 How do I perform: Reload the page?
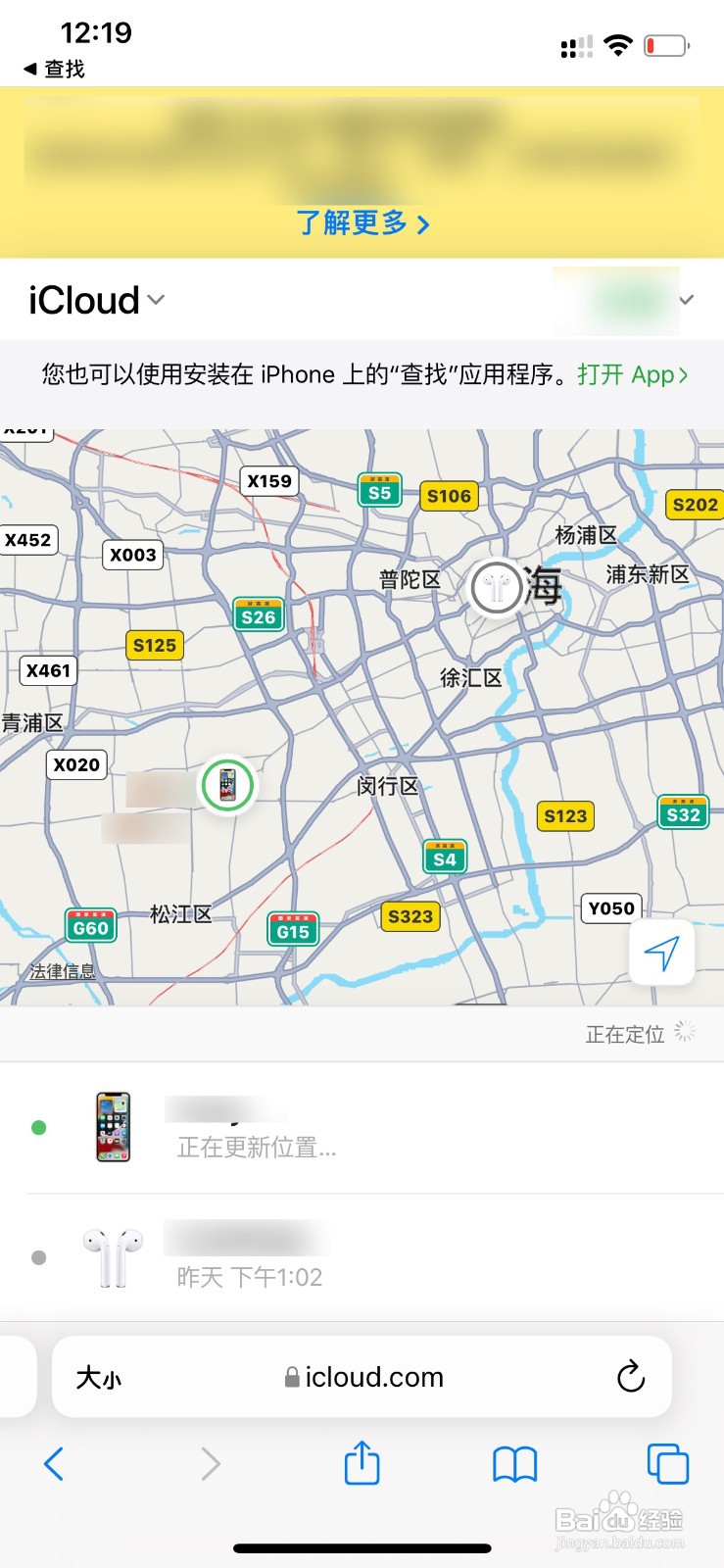[x=631, y=1377]
